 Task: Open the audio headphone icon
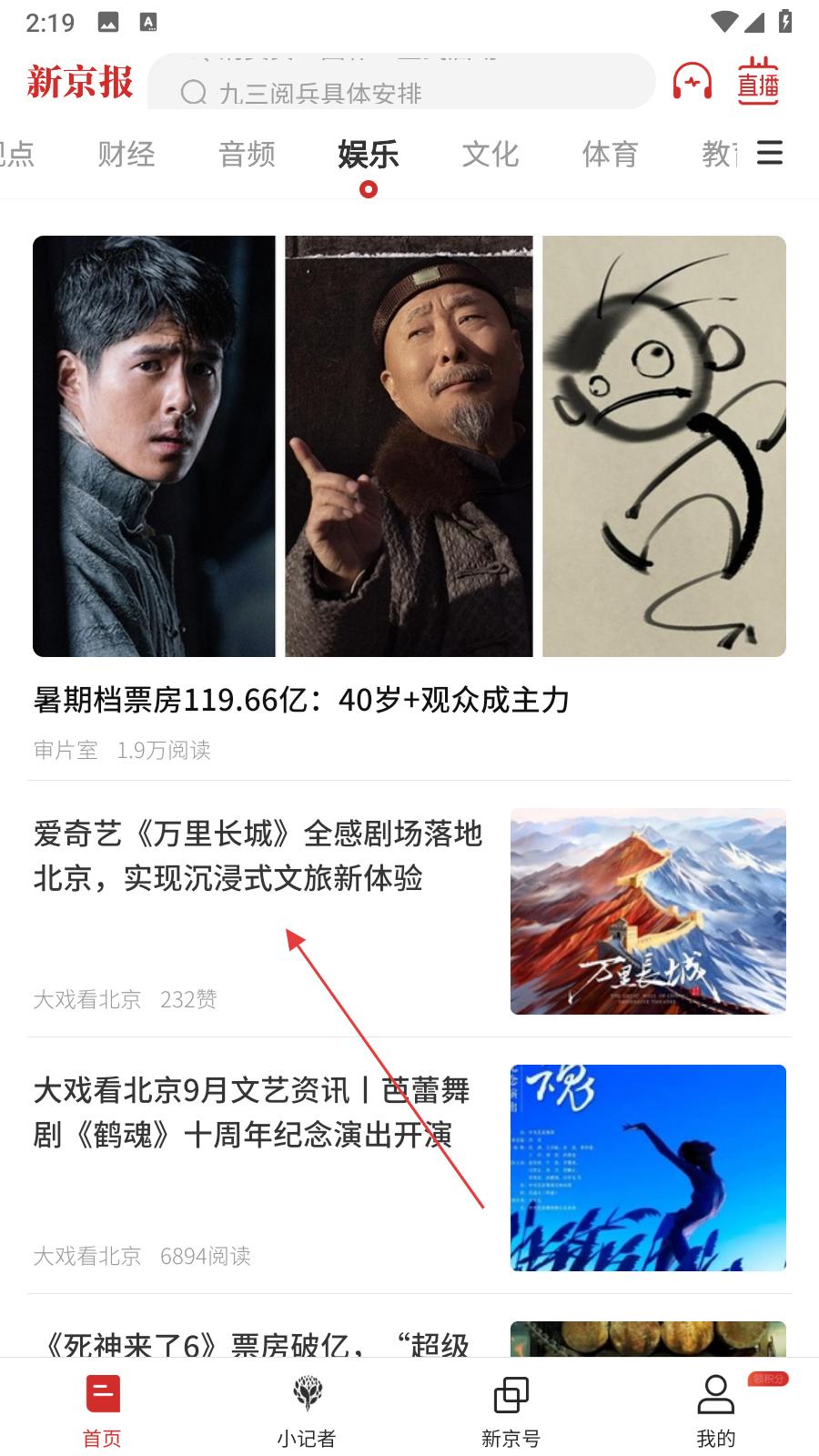pyautogui.click(x=693, y=82)
